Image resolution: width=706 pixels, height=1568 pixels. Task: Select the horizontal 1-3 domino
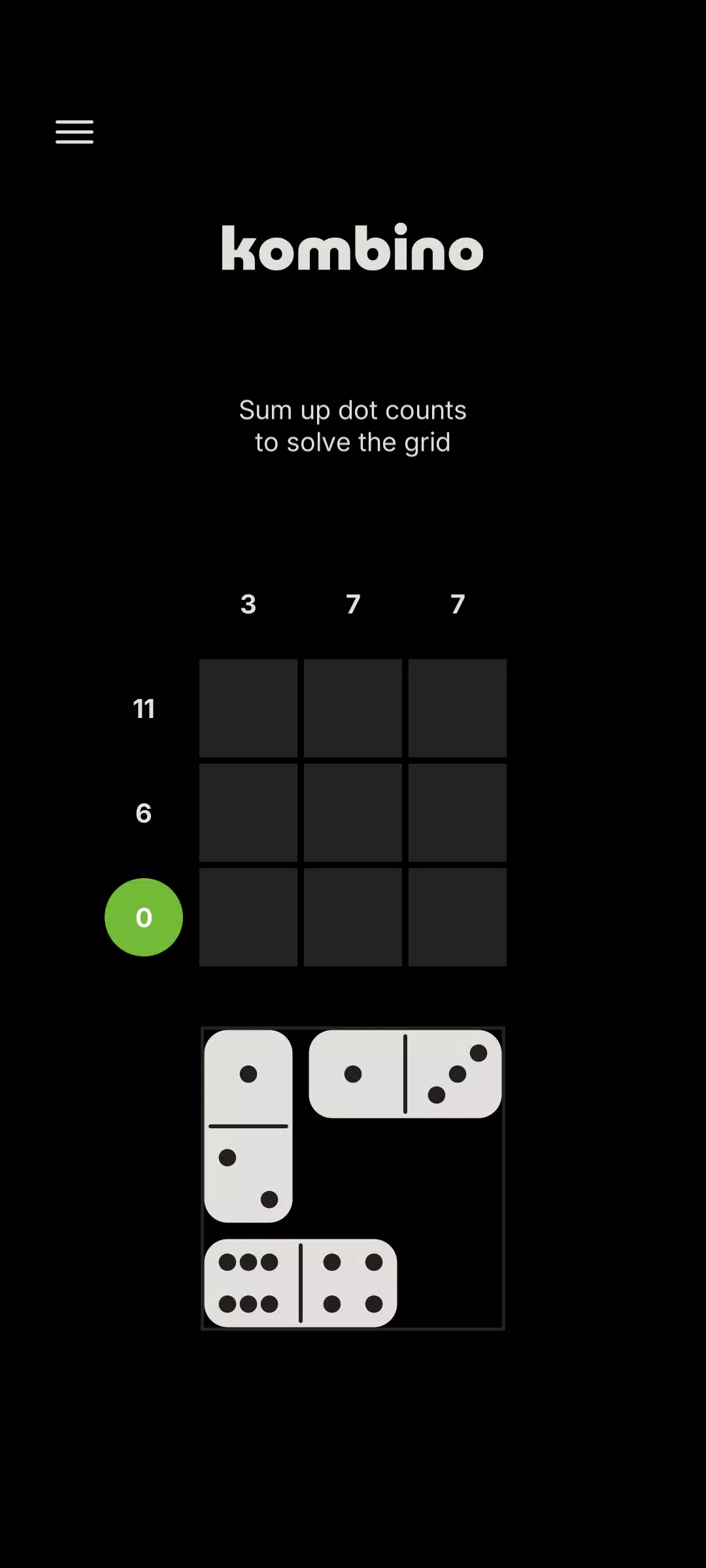coord(405,1073)
